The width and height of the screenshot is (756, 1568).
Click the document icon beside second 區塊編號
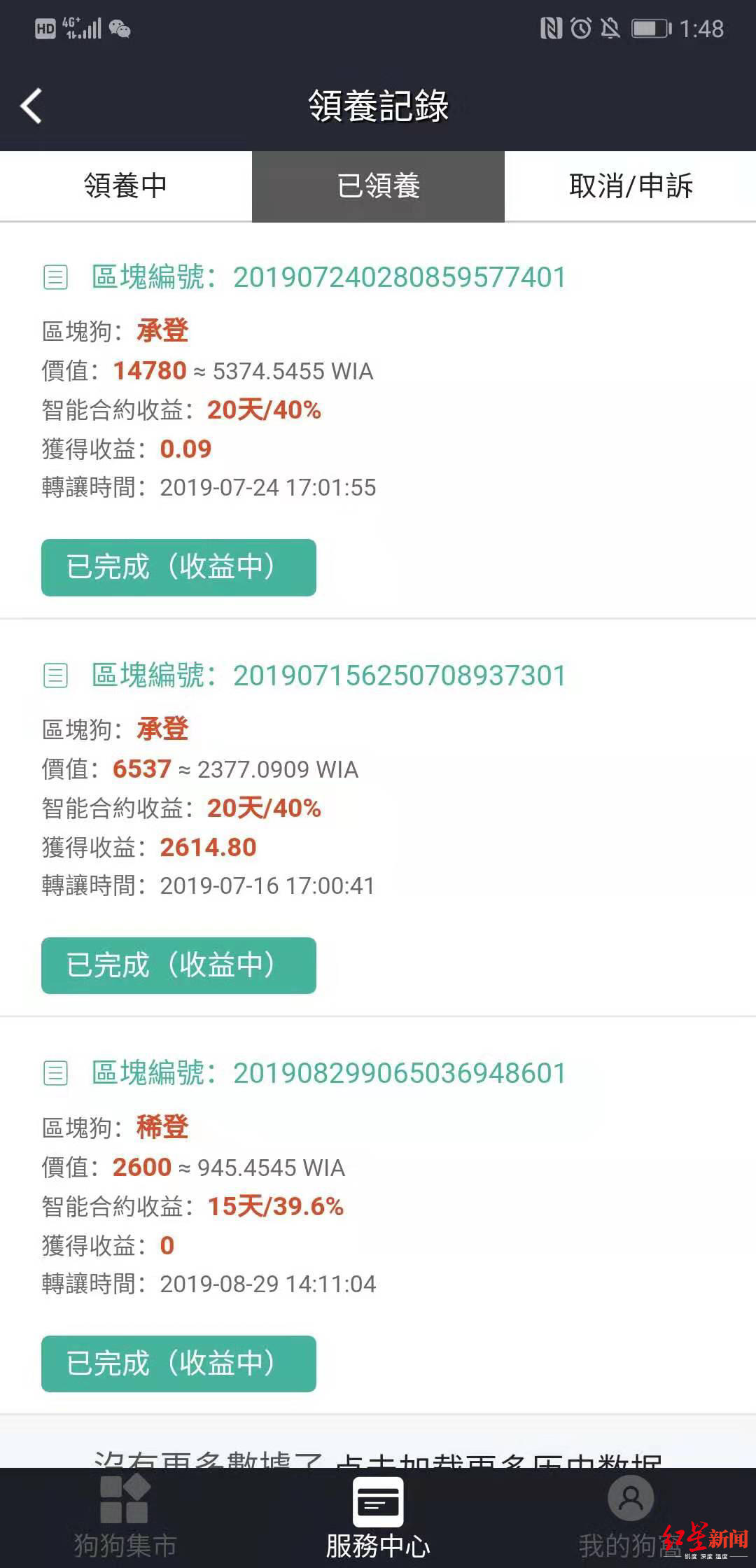(58, 675)
